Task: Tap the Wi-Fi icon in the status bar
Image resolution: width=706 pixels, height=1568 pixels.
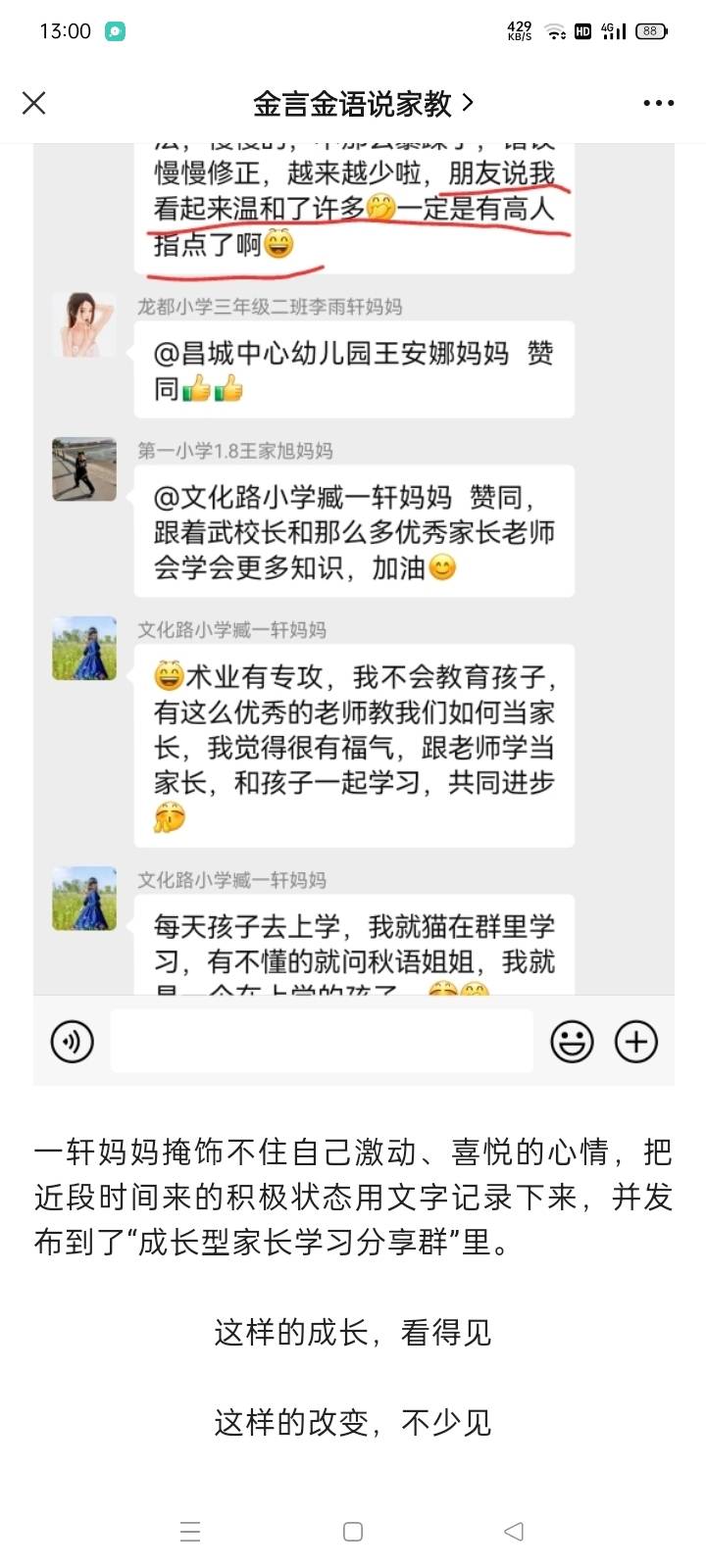Action: 554,30
